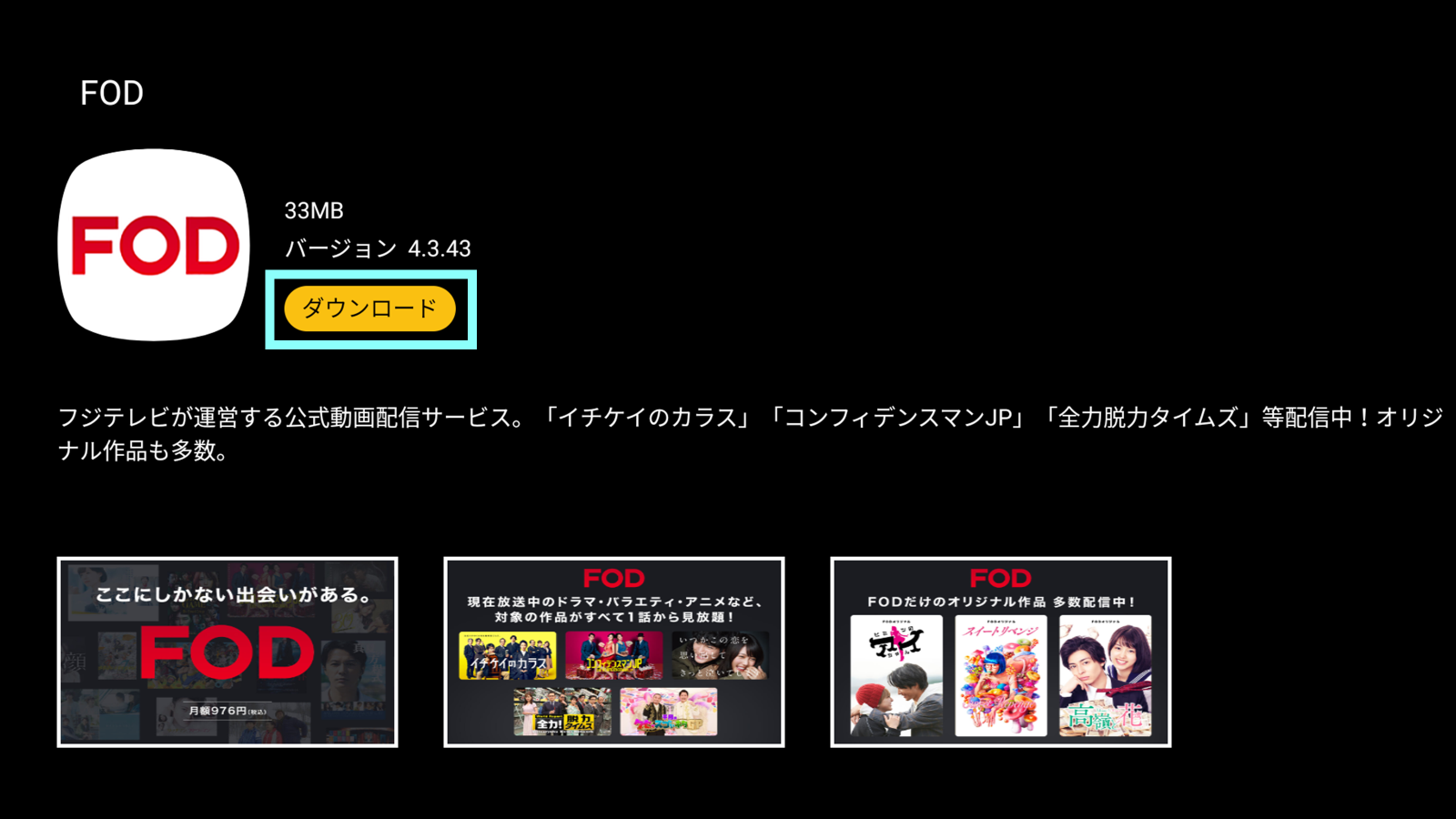The width and height of the screenshot is (1456, 819).
Task: Open the FODオリジナル作品 screenshot
Action: 1000,652
